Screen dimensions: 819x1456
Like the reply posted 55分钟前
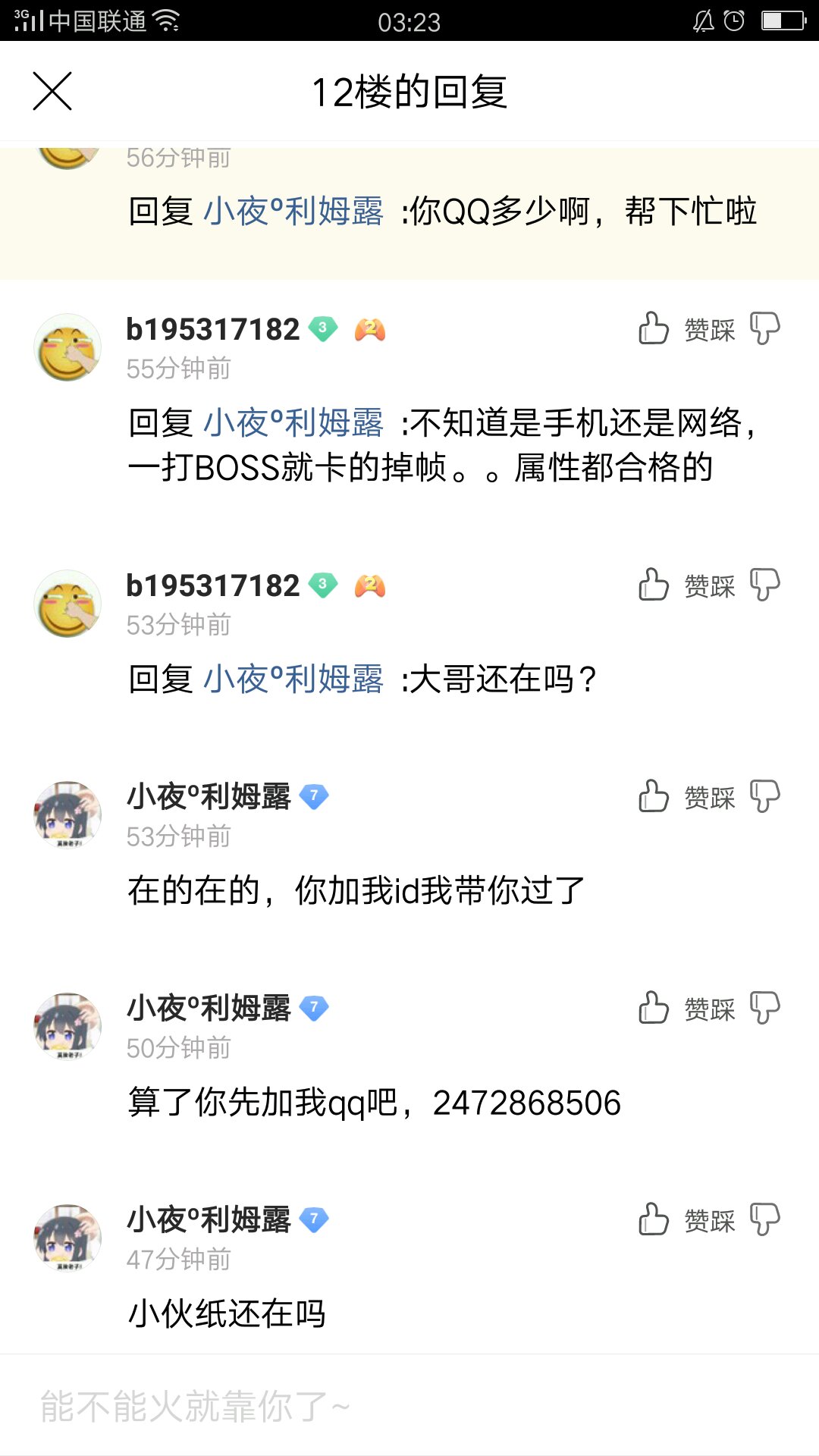click(x=654, y=329)
